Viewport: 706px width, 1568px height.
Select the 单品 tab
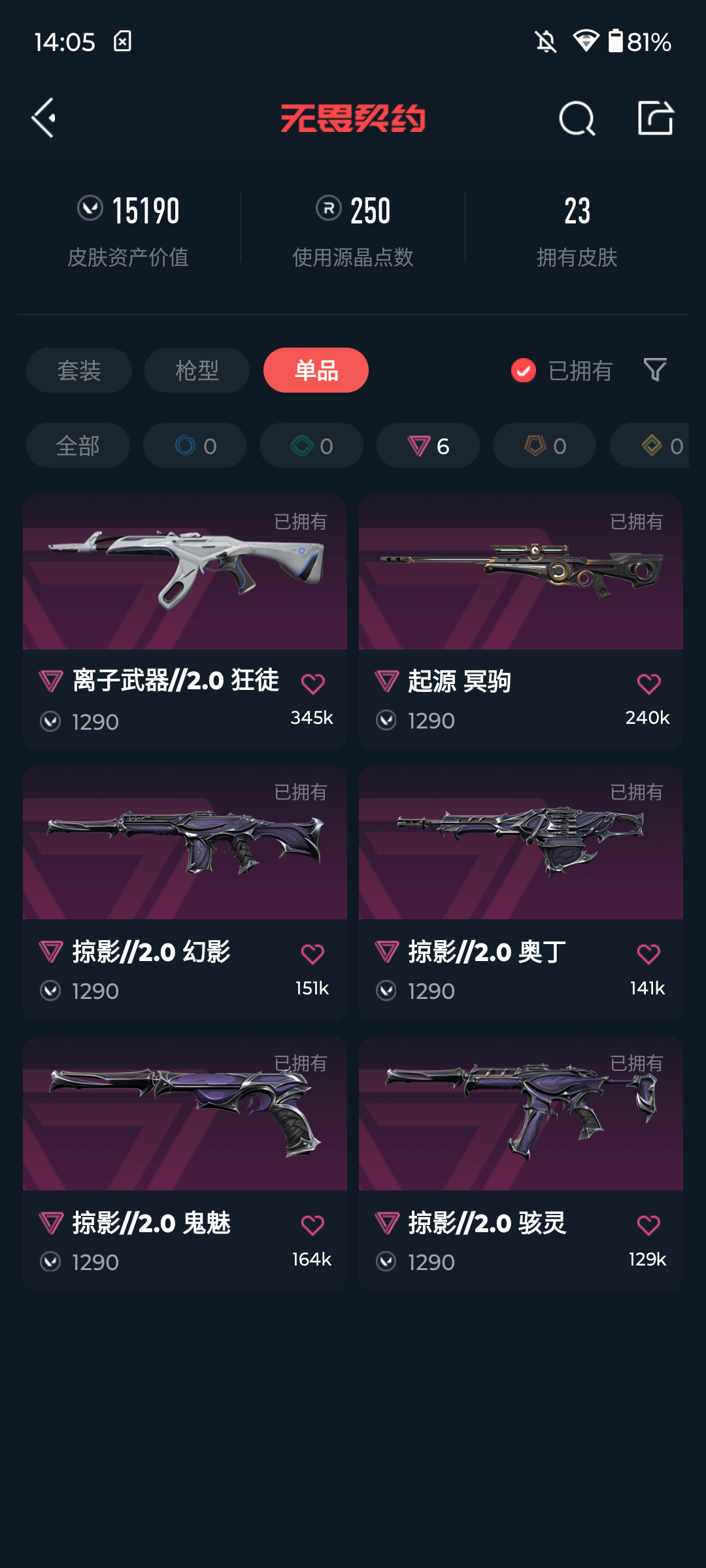(316, 370)
